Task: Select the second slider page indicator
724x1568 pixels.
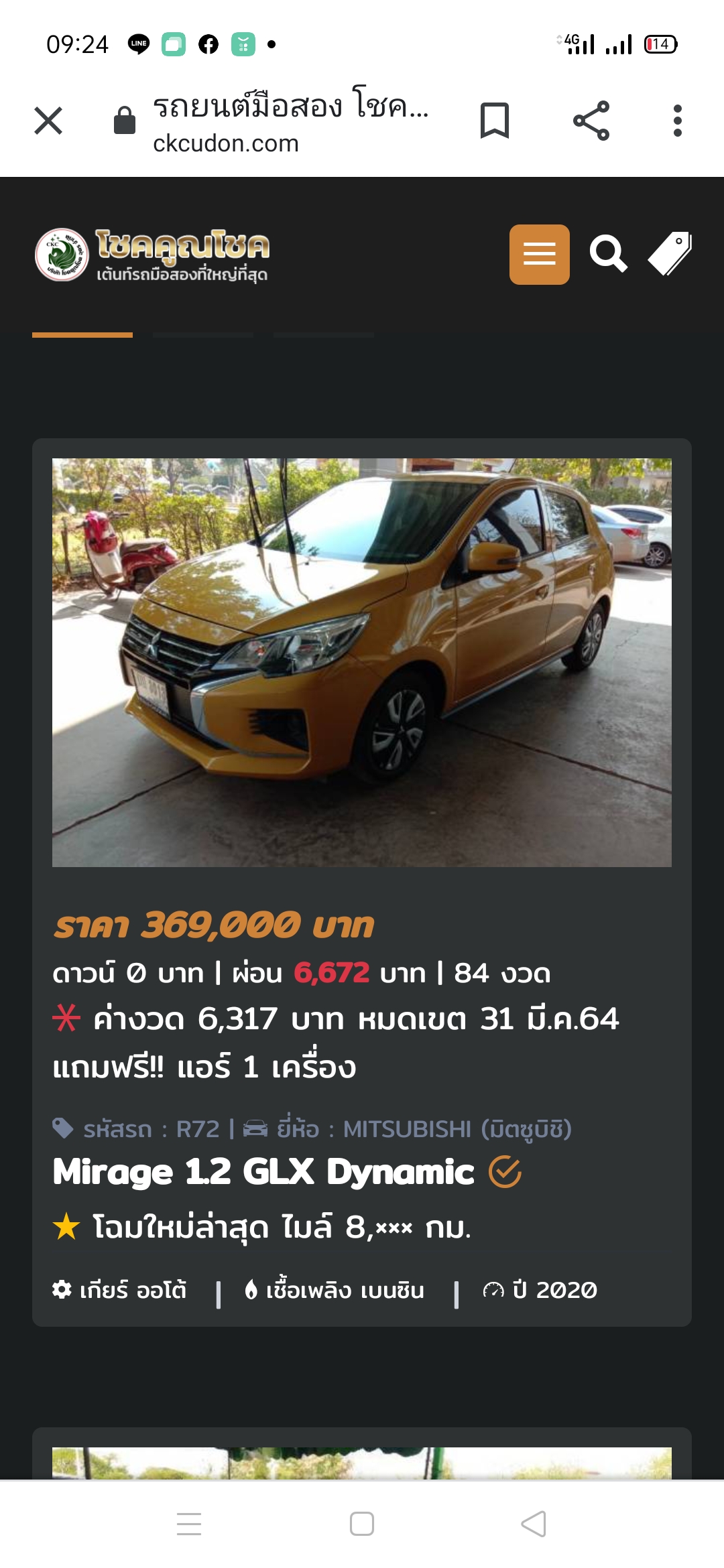Action: point(202,334)
